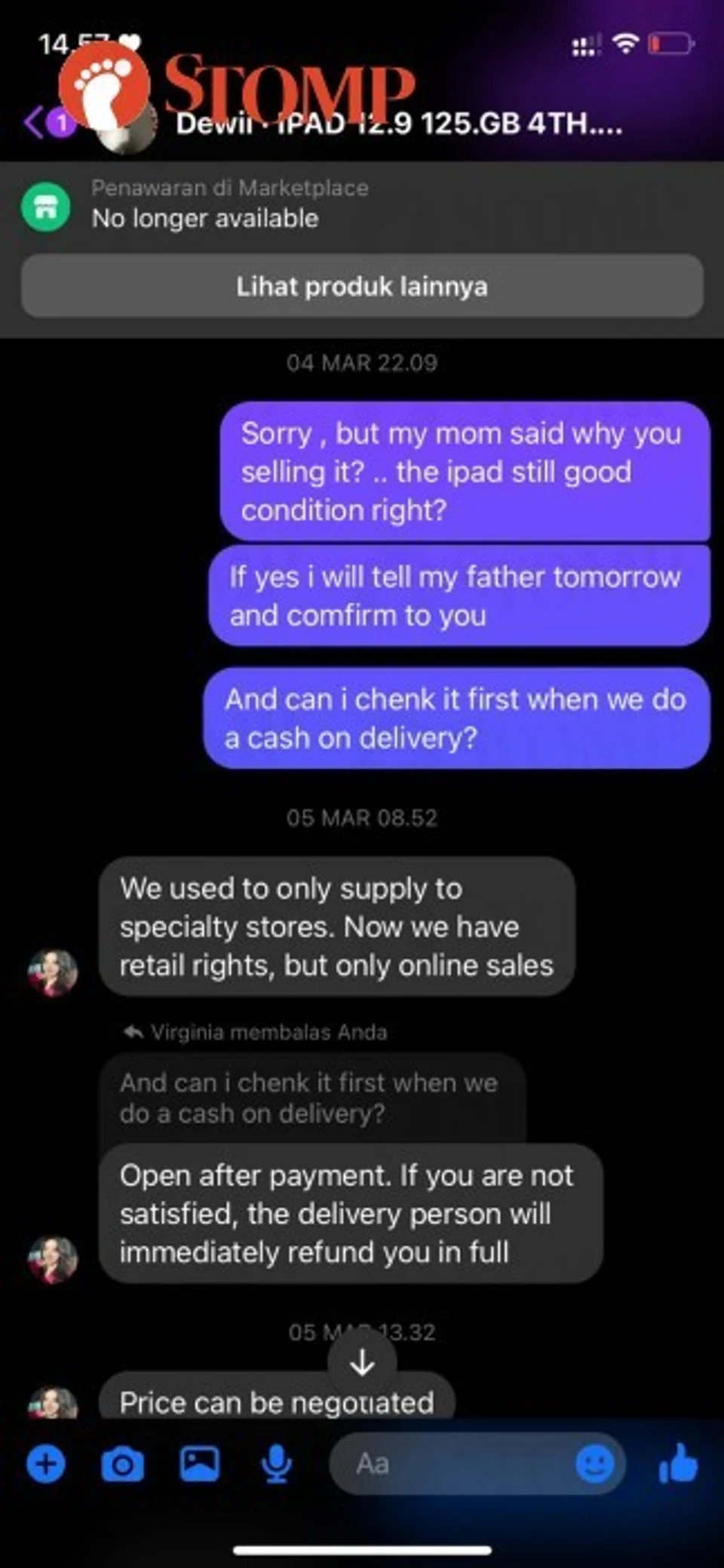Open the photo gallery picker
The height and width of the screenshot is (1568, 724).
[199, 1465]
